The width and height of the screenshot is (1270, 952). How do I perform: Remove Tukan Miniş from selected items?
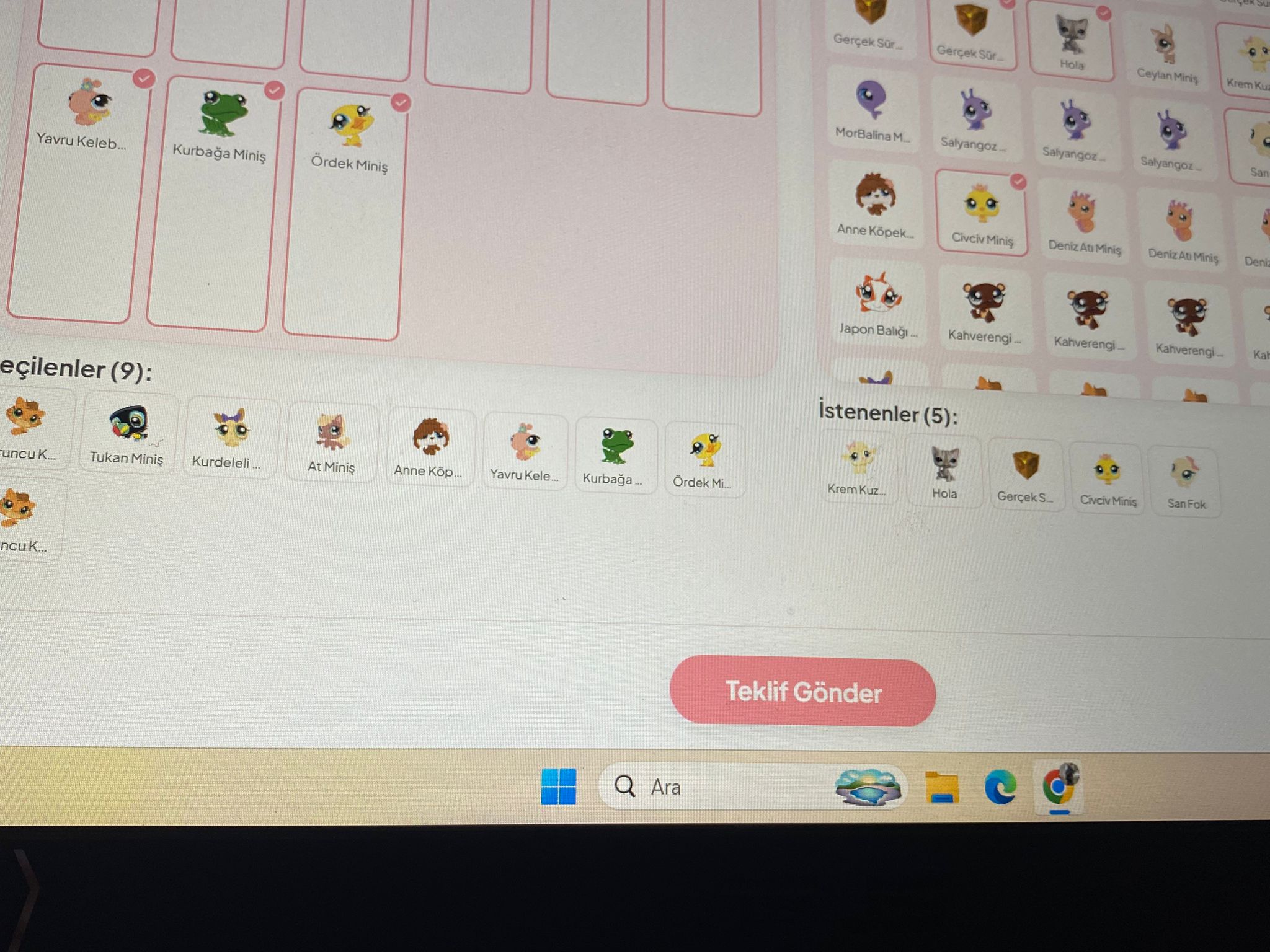pos(127,433)
